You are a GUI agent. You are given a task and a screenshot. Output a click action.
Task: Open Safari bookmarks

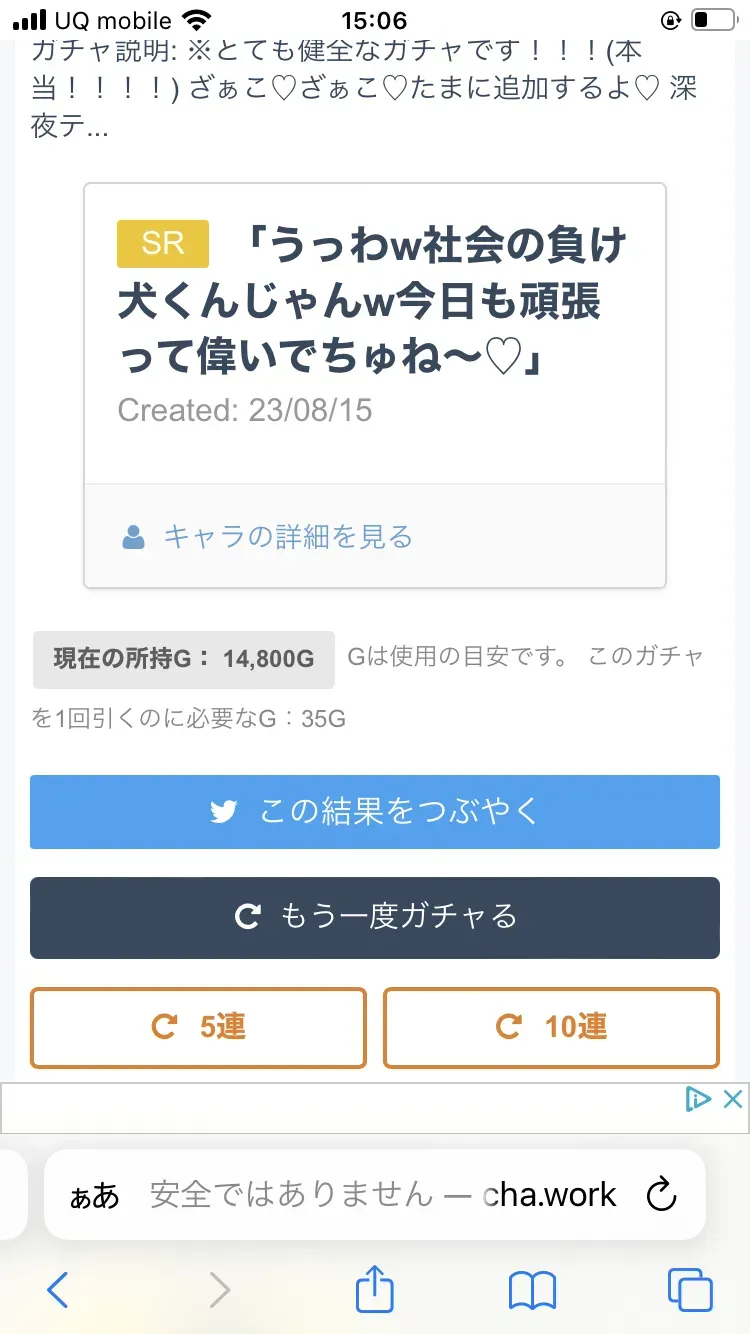(x=532, y=1290)
